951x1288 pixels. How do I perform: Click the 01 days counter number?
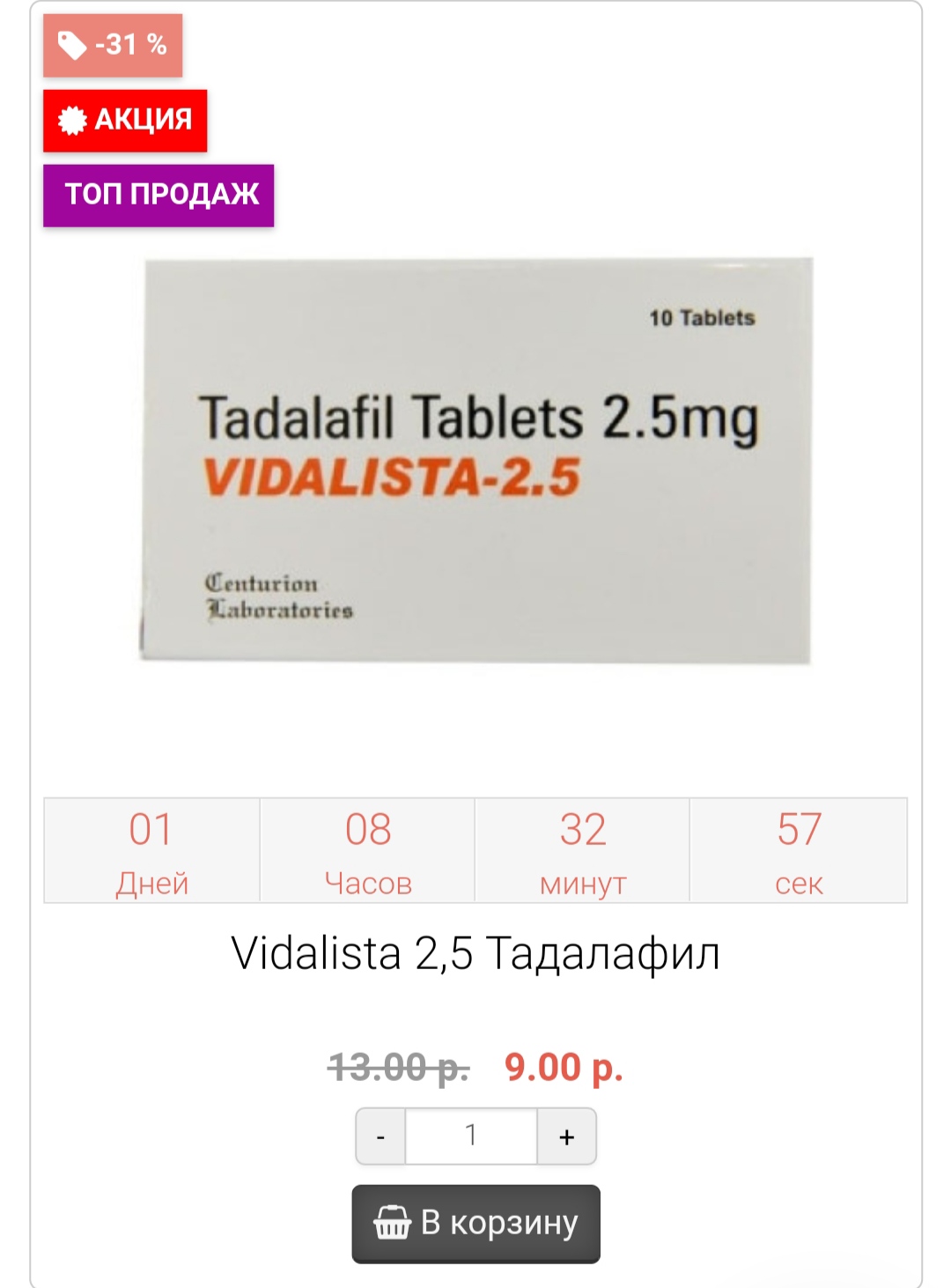[x=149, y=826]
